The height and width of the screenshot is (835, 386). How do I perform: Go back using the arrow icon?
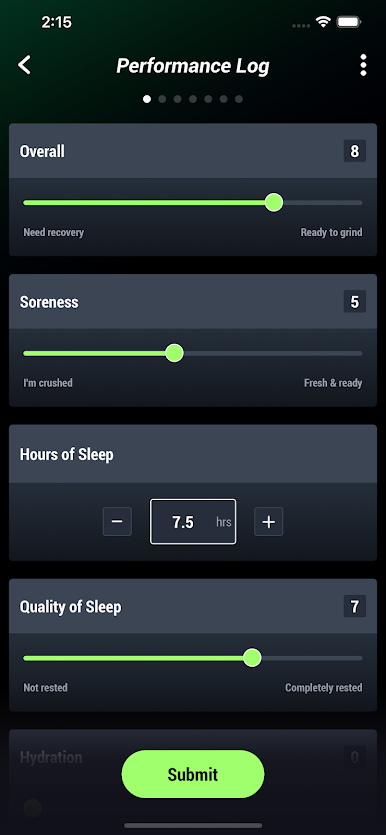point(24,65)
